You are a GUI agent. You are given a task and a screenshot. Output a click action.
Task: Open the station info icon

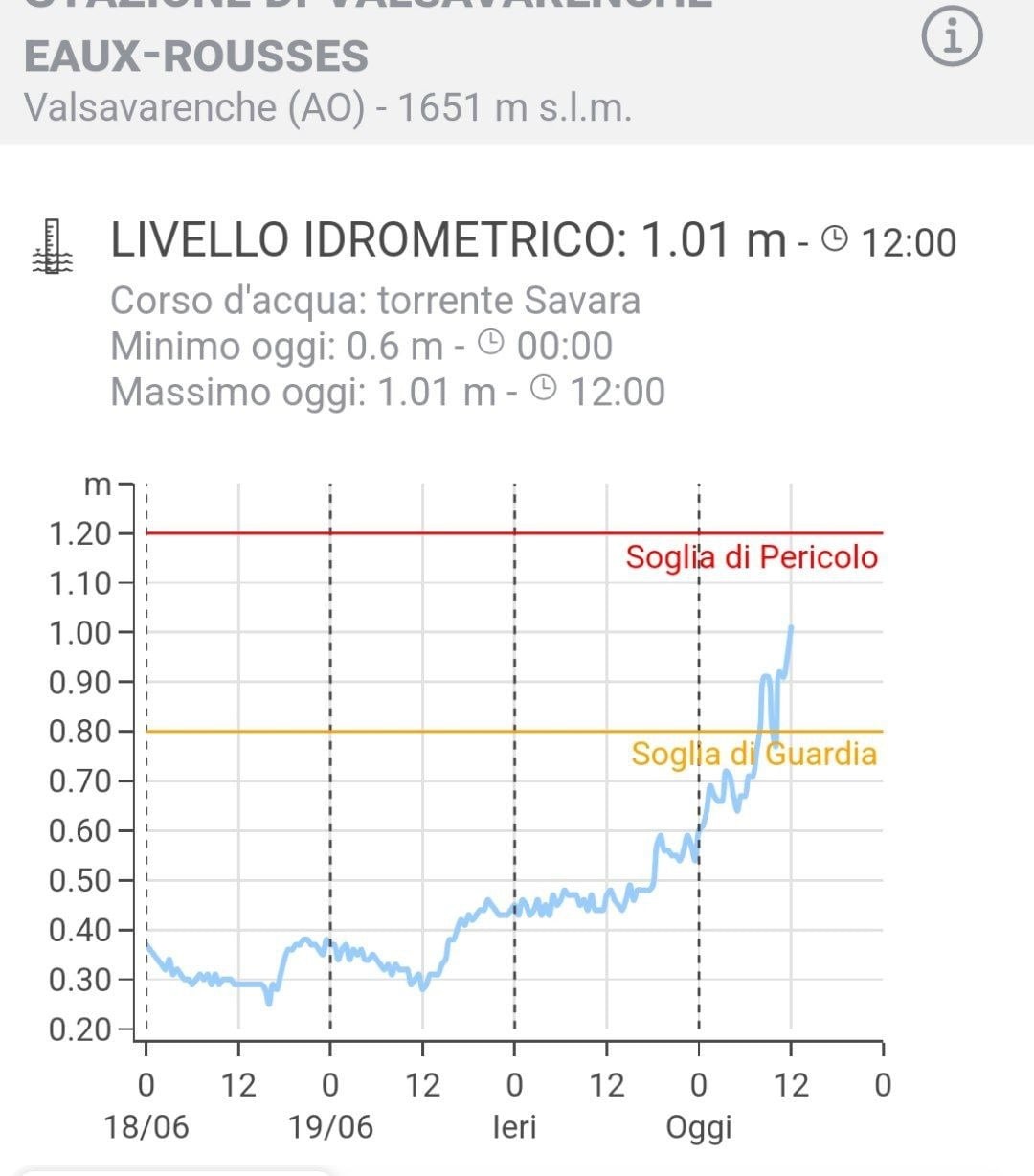coord(952,36)
